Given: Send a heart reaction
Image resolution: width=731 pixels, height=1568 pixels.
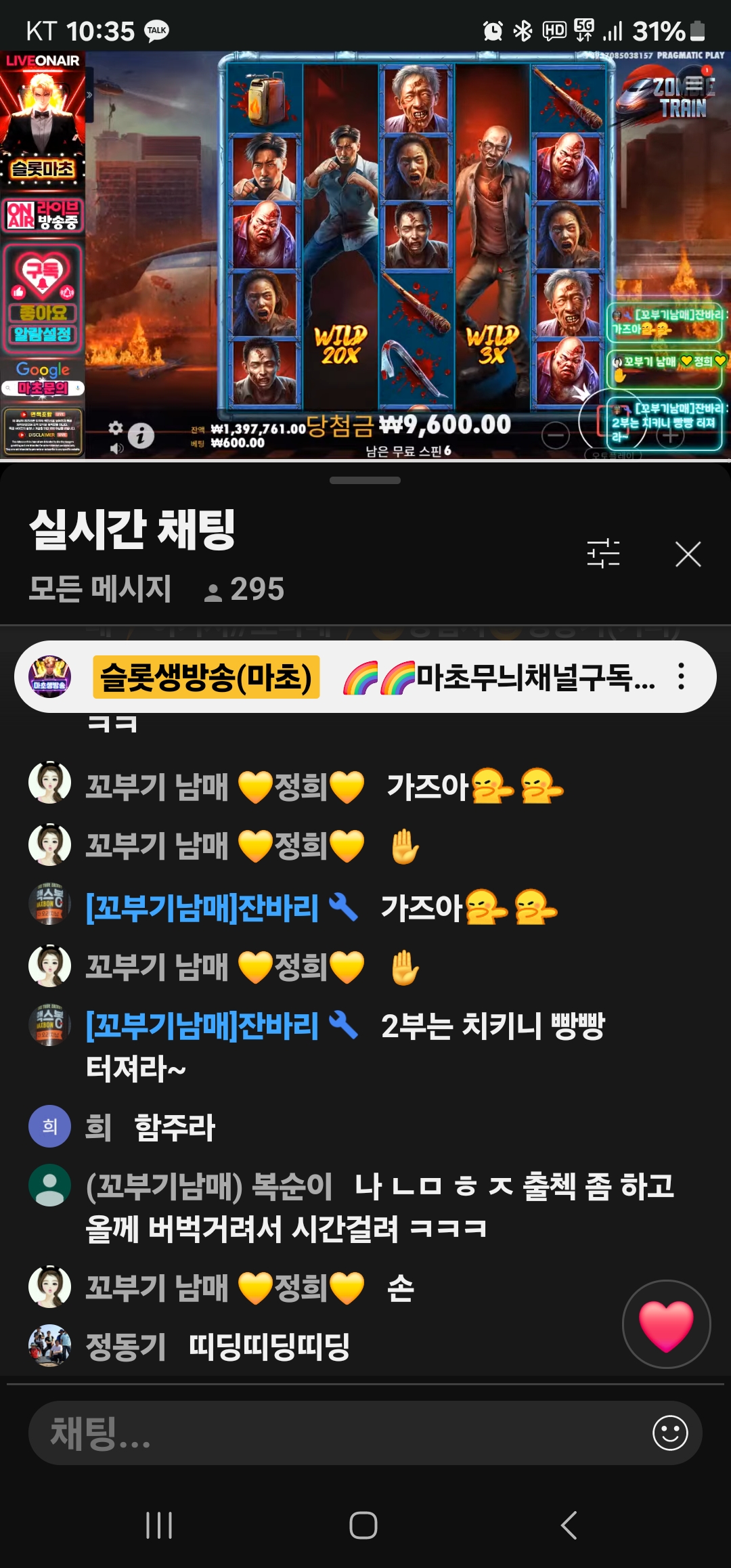Looking at the screenshot, I should pyautogui.click(x=666, y=1324).
